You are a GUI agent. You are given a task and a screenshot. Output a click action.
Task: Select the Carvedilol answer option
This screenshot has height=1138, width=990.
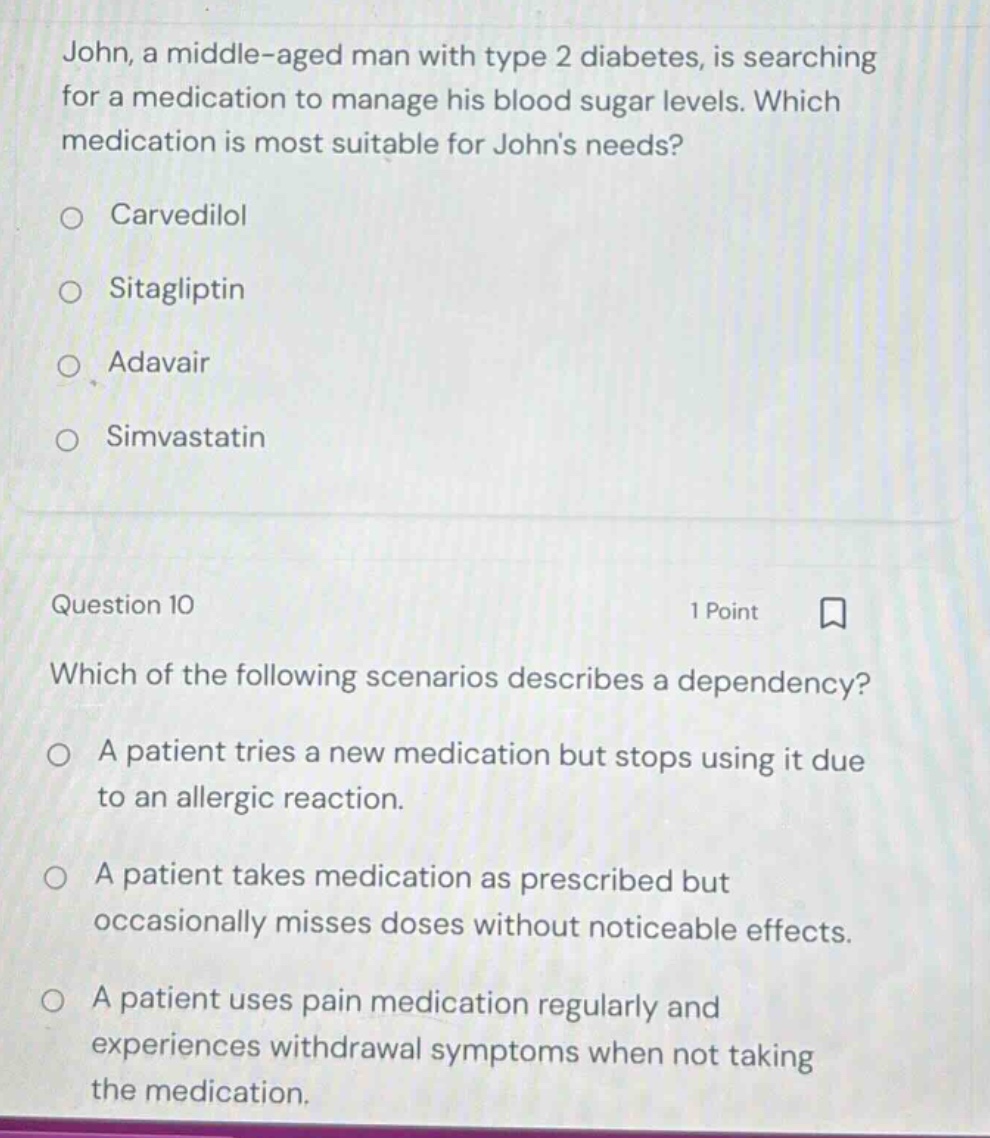point(70,218)
